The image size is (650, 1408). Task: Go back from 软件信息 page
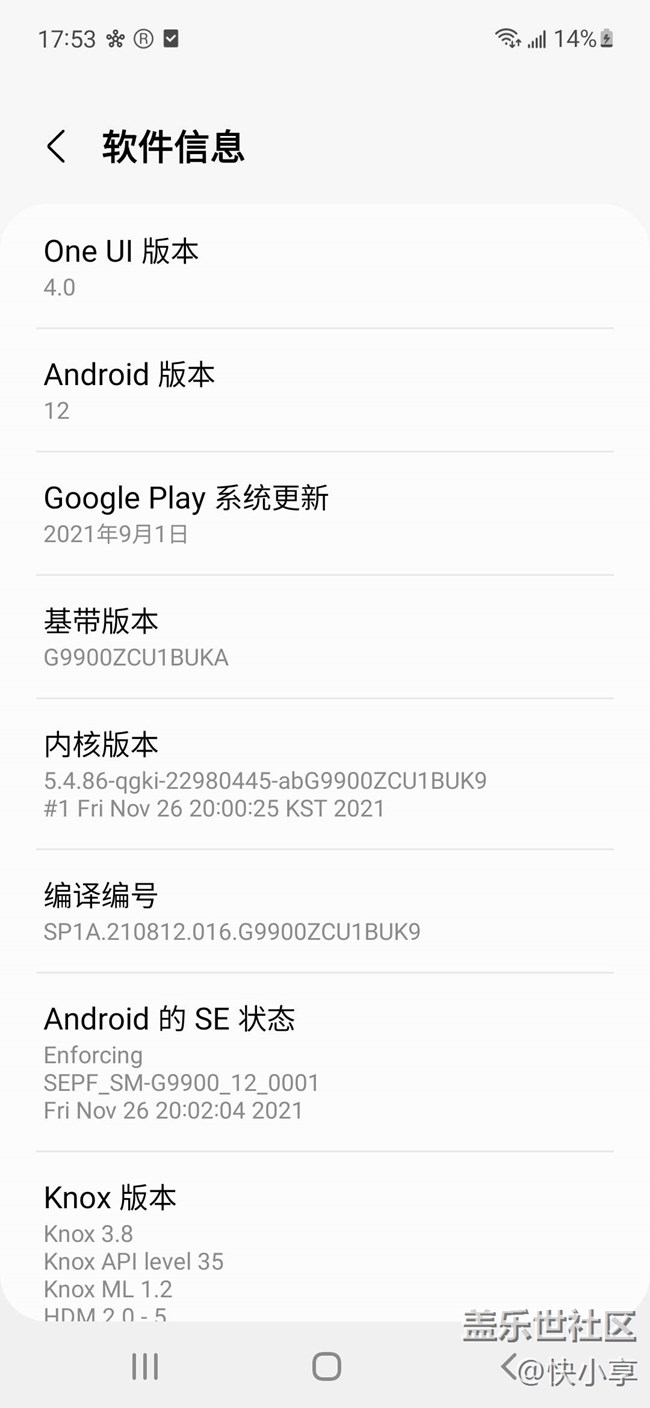pos(57,147)
